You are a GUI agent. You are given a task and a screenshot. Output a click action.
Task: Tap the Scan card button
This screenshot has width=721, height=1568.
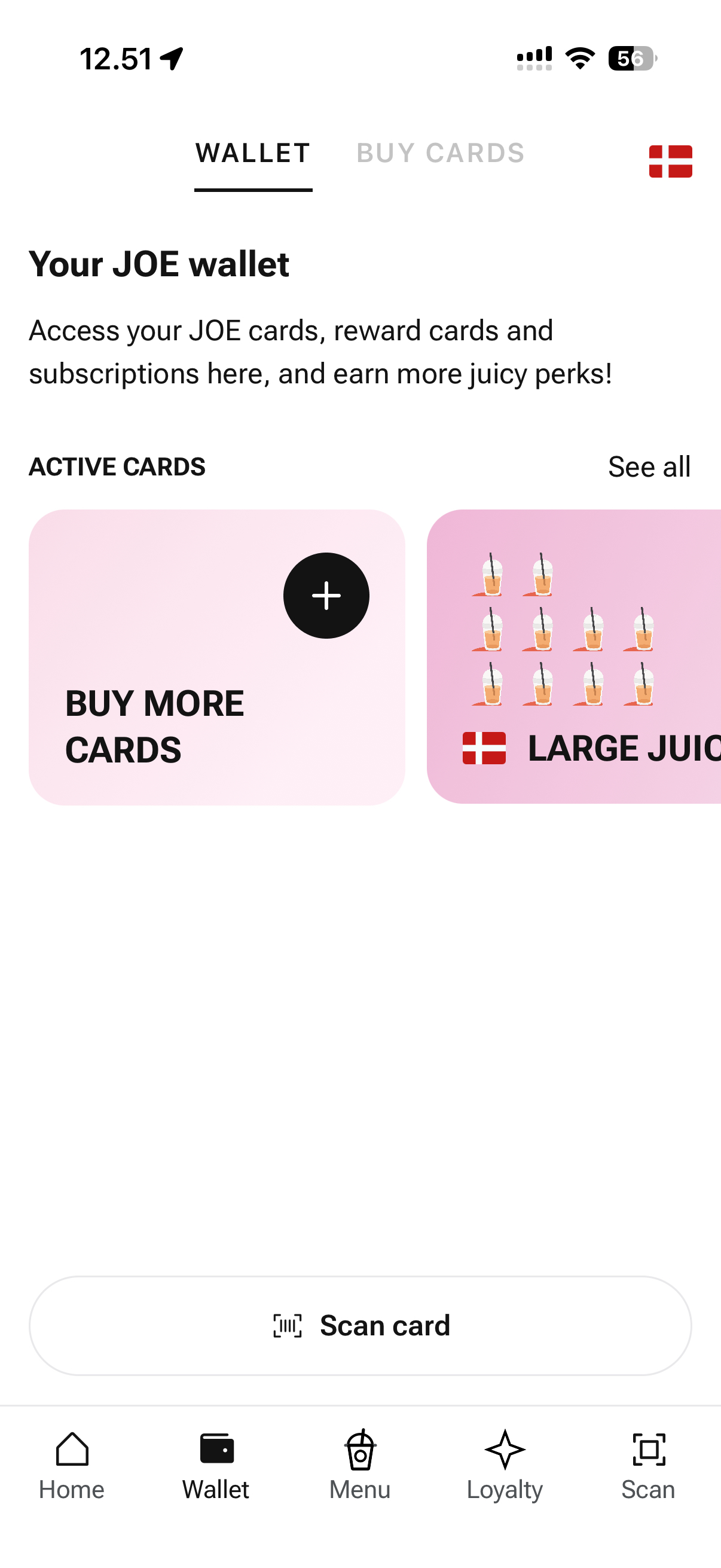(x=360, y=1325)
